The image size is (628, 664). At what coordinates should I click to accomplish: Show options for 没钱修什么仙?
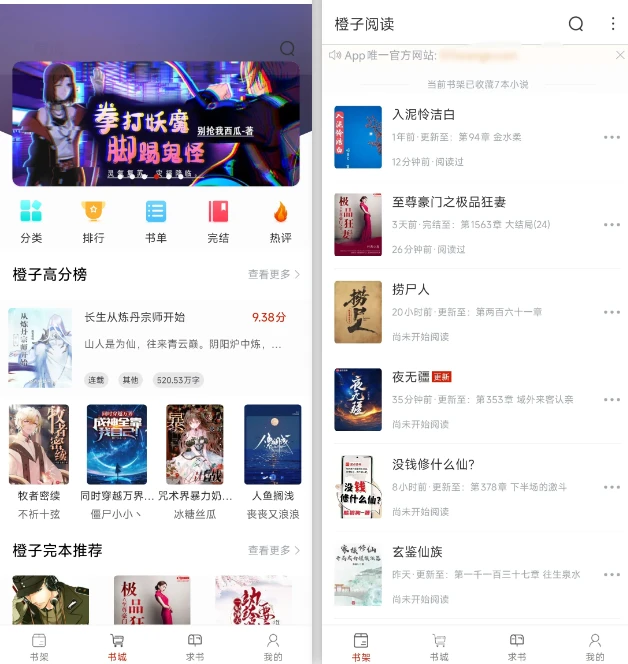(x=612, y=487)
